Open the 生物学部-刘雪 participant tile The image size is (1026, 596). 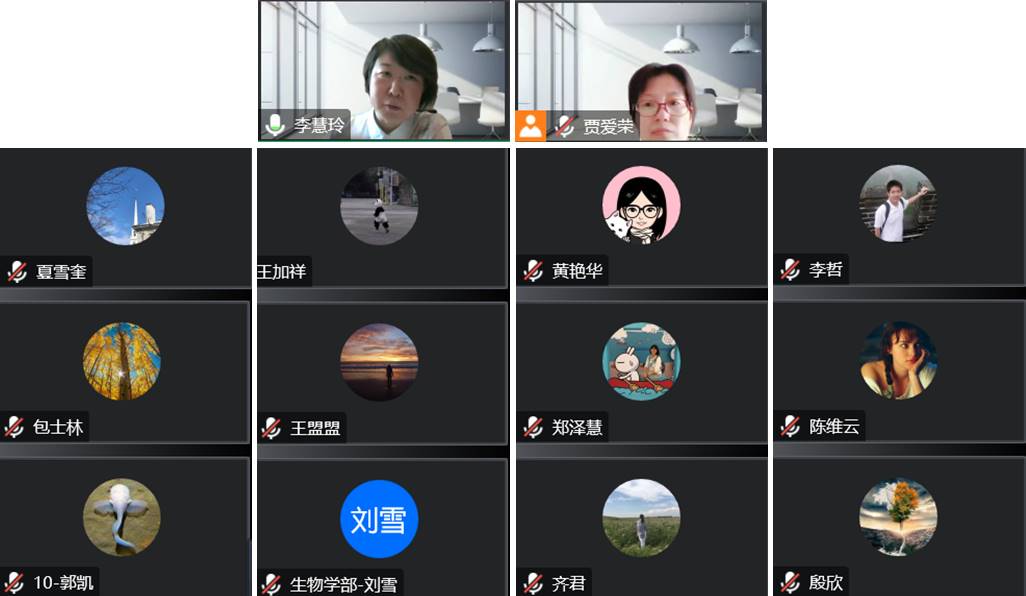[x=381, y=526]
